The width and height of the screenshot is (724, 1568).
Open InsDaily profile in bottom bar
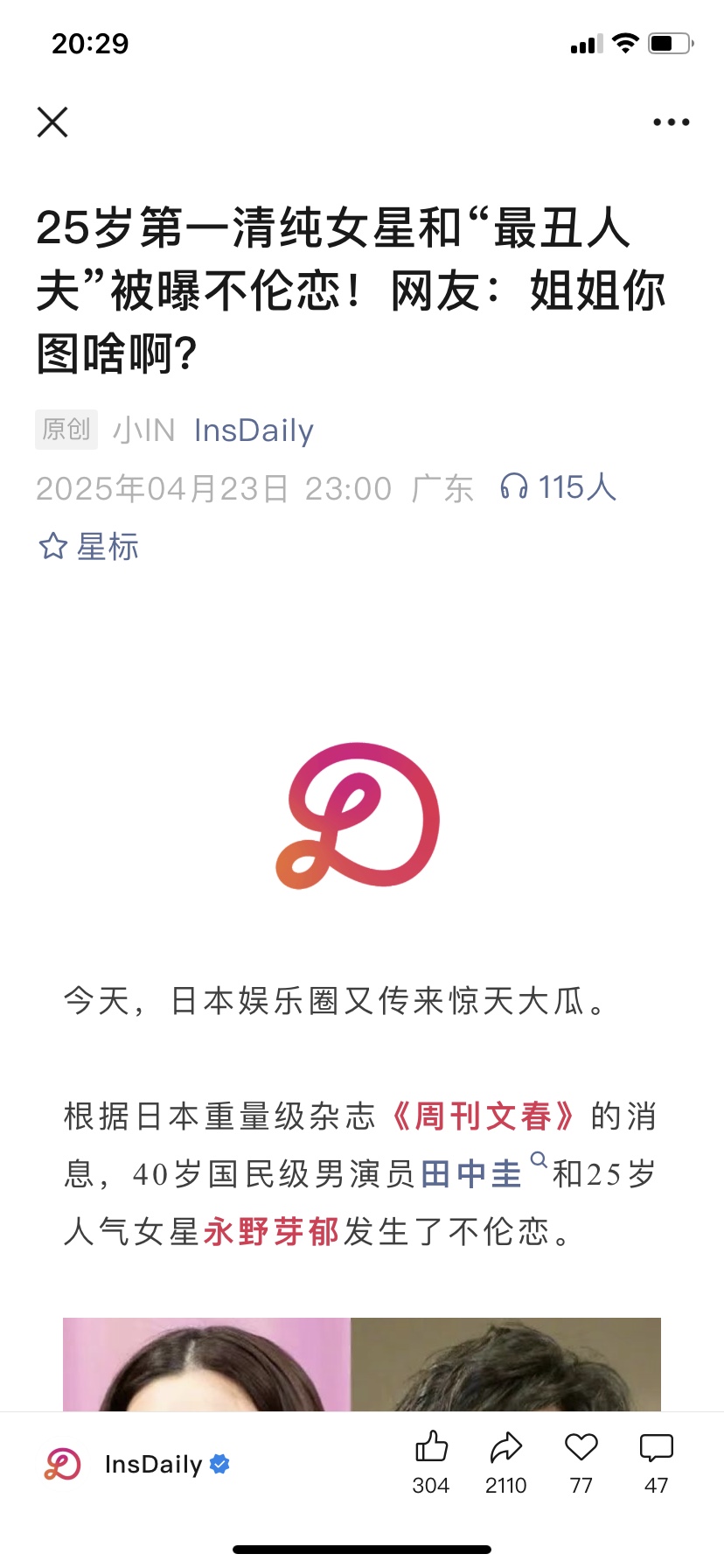click(136, 1464)
